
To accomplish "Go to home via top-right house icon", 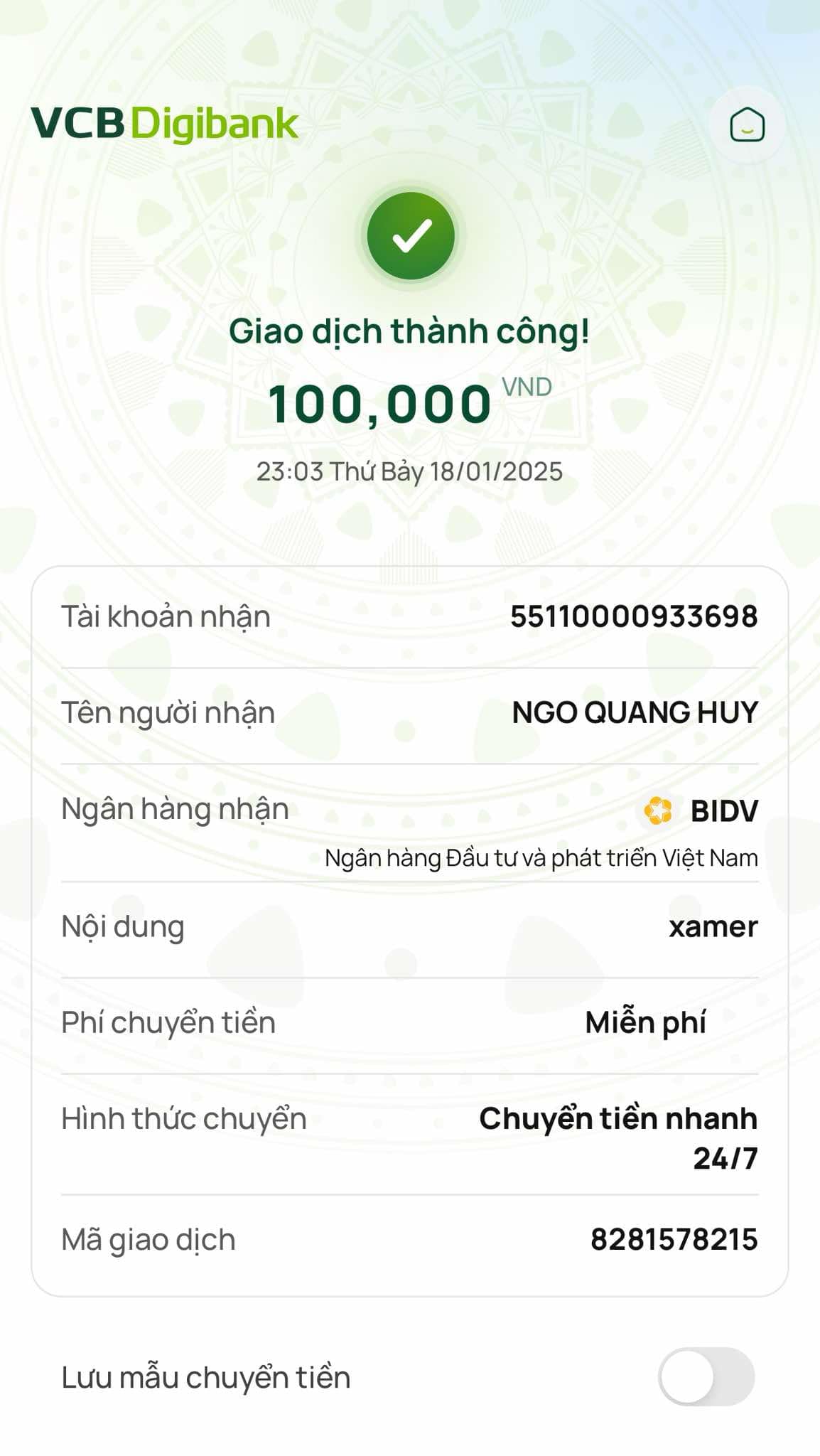I will 747,125.
